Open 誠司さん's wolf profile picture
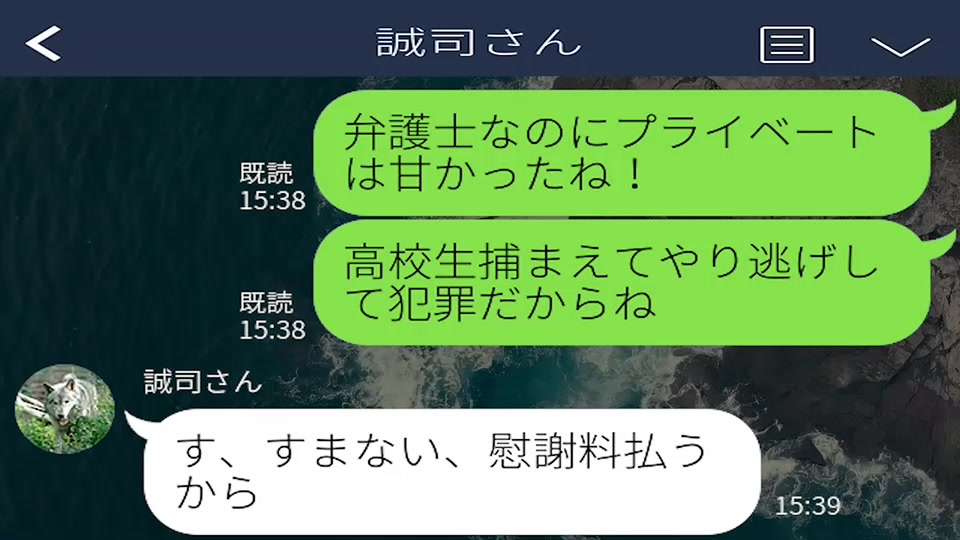The image size is (960, 540). 65,409
